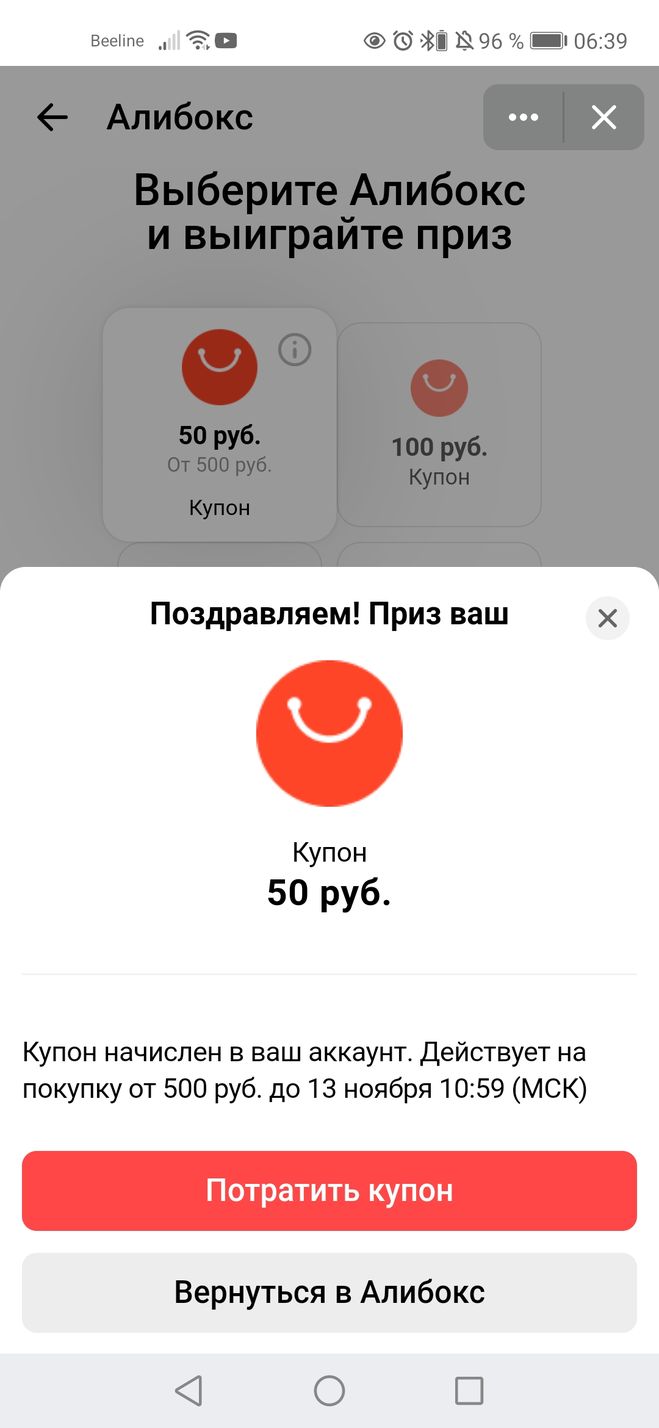The image size is (659, 1428).
Task: Select the 100 руб. coupon box
Action: pos(439,424)
